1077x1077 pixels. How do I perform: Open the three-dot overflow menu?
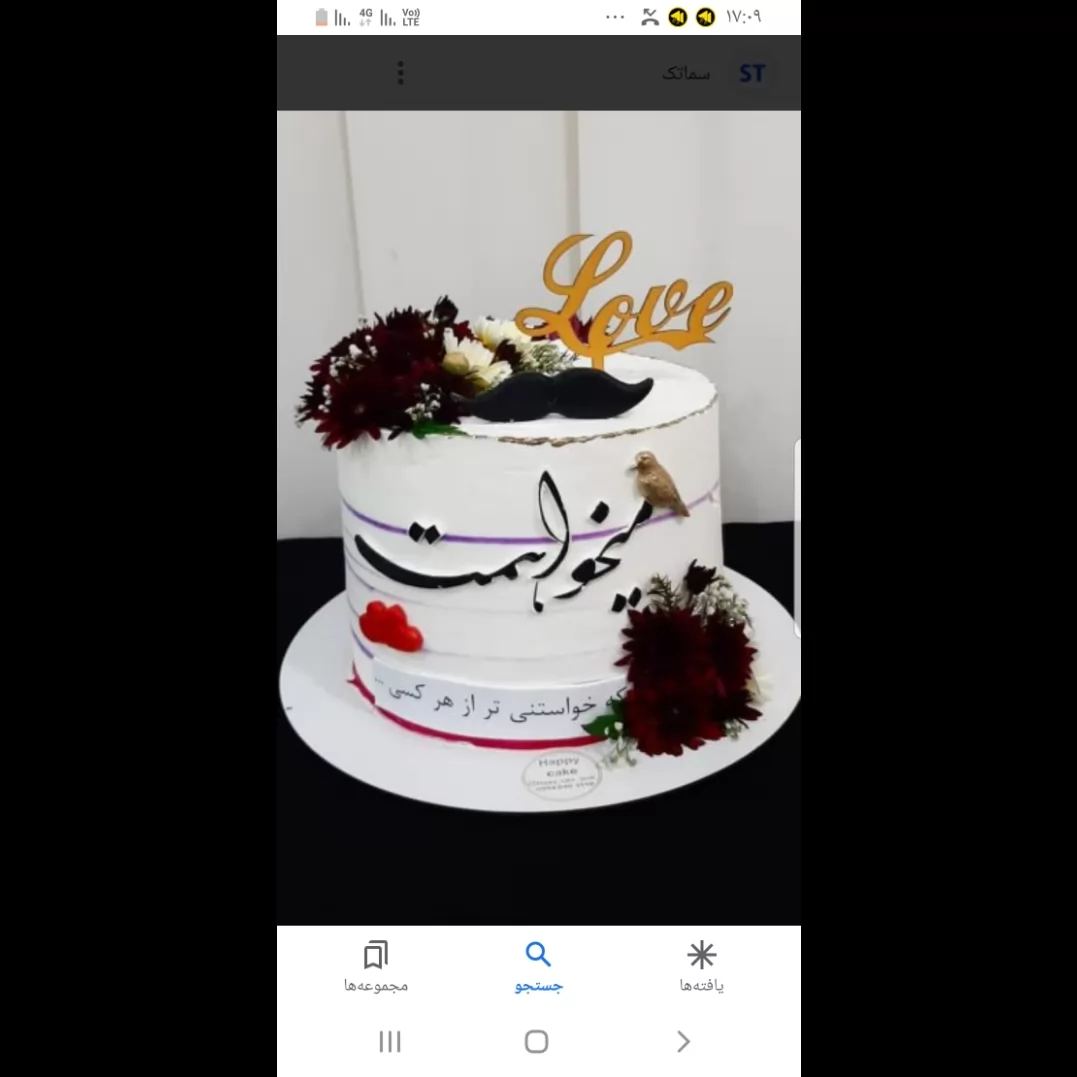400,73
